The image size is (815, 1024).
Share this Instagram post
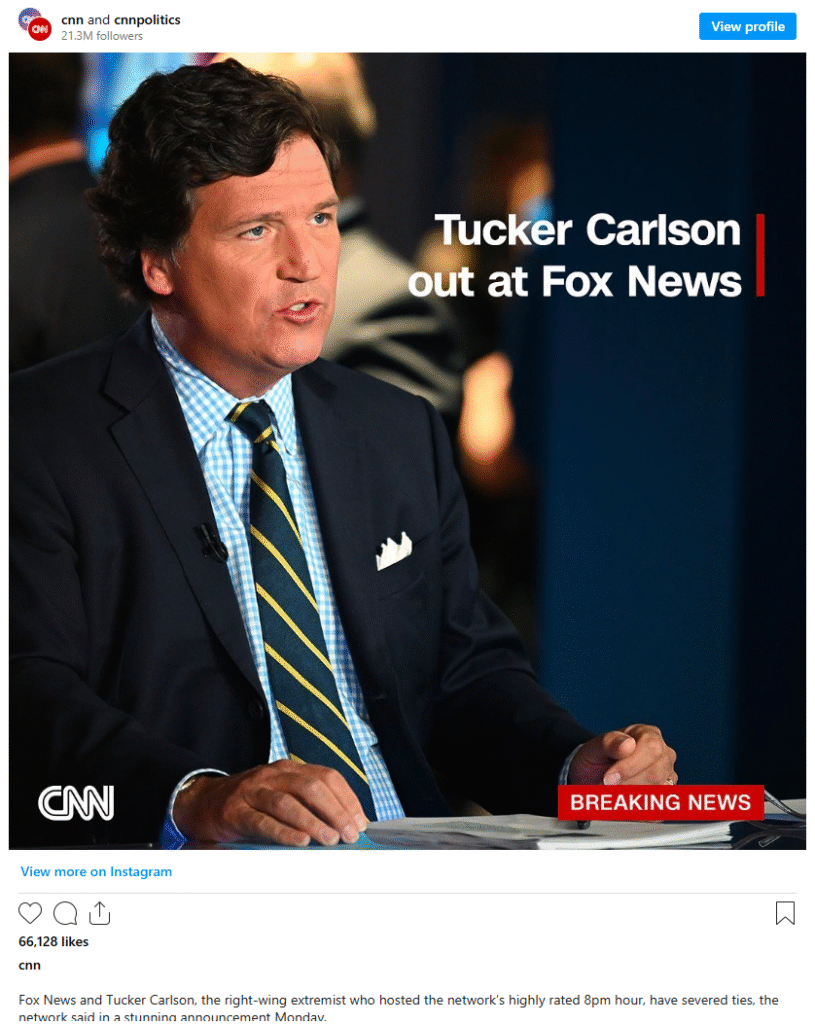coord(99,913)
